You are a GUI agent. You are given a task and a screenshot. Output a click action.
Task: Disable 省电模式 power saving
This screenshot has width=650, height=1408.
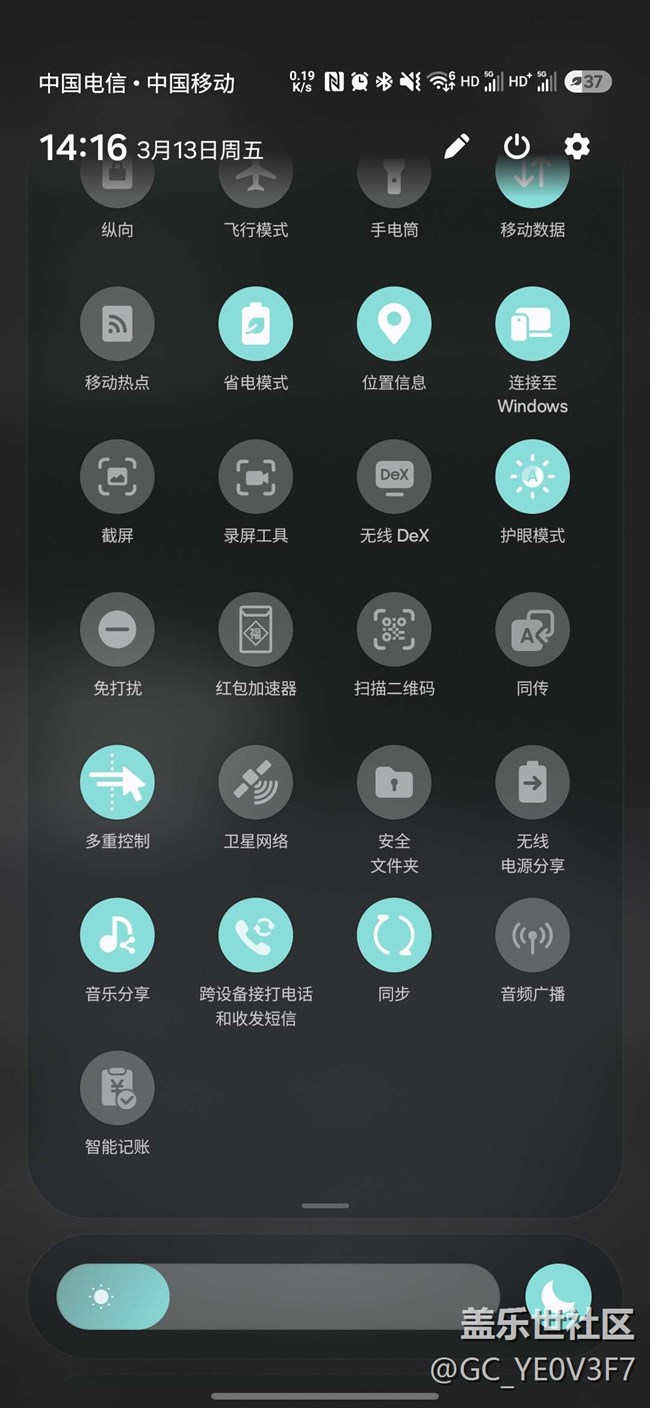pyautogui.click(x=256, y=324)
